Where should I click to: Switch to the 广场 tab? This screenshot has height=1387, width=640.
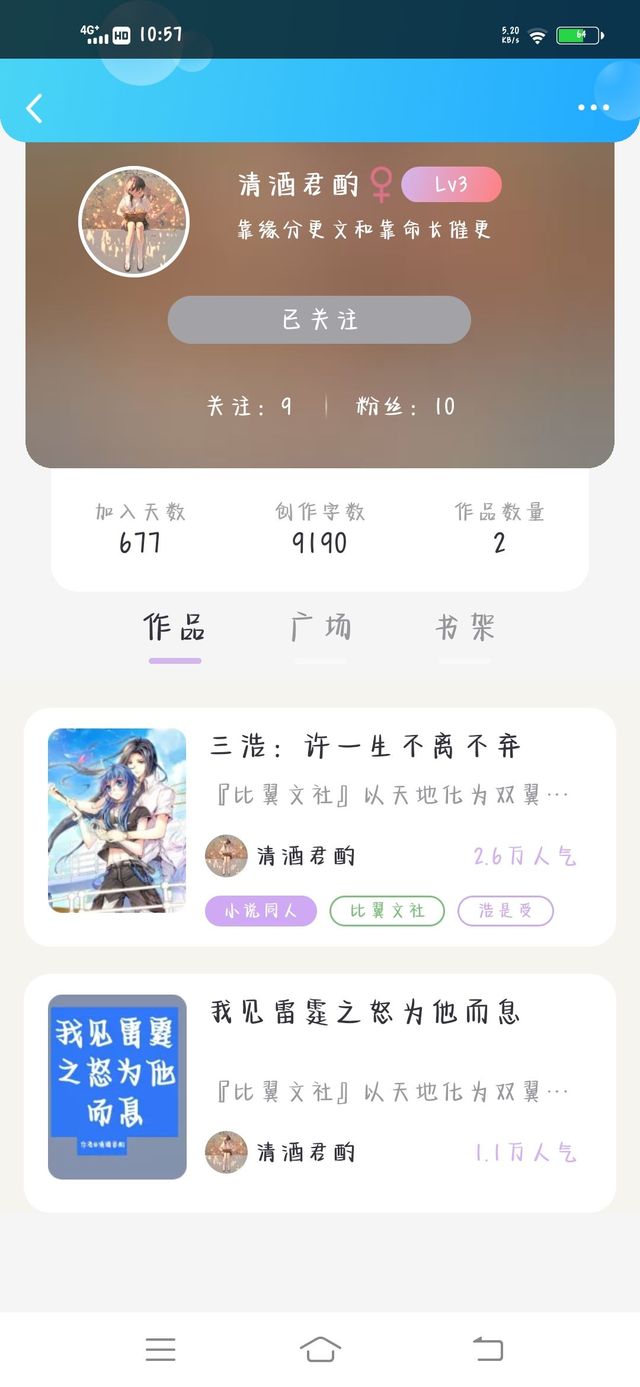[x=321, y=628]
